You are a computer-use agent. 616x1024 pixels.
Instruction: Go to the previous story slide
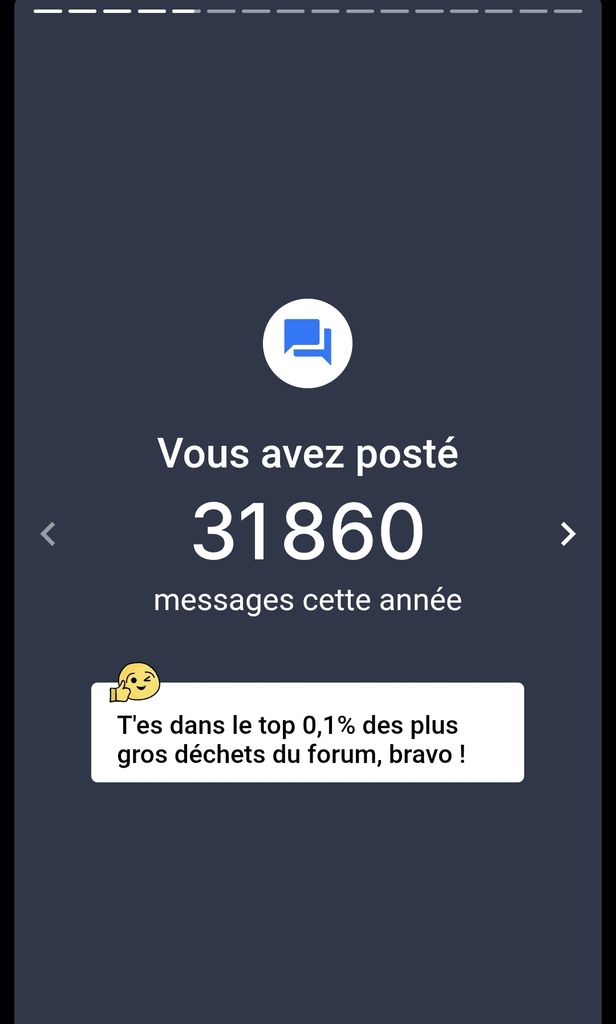(48, 534)
